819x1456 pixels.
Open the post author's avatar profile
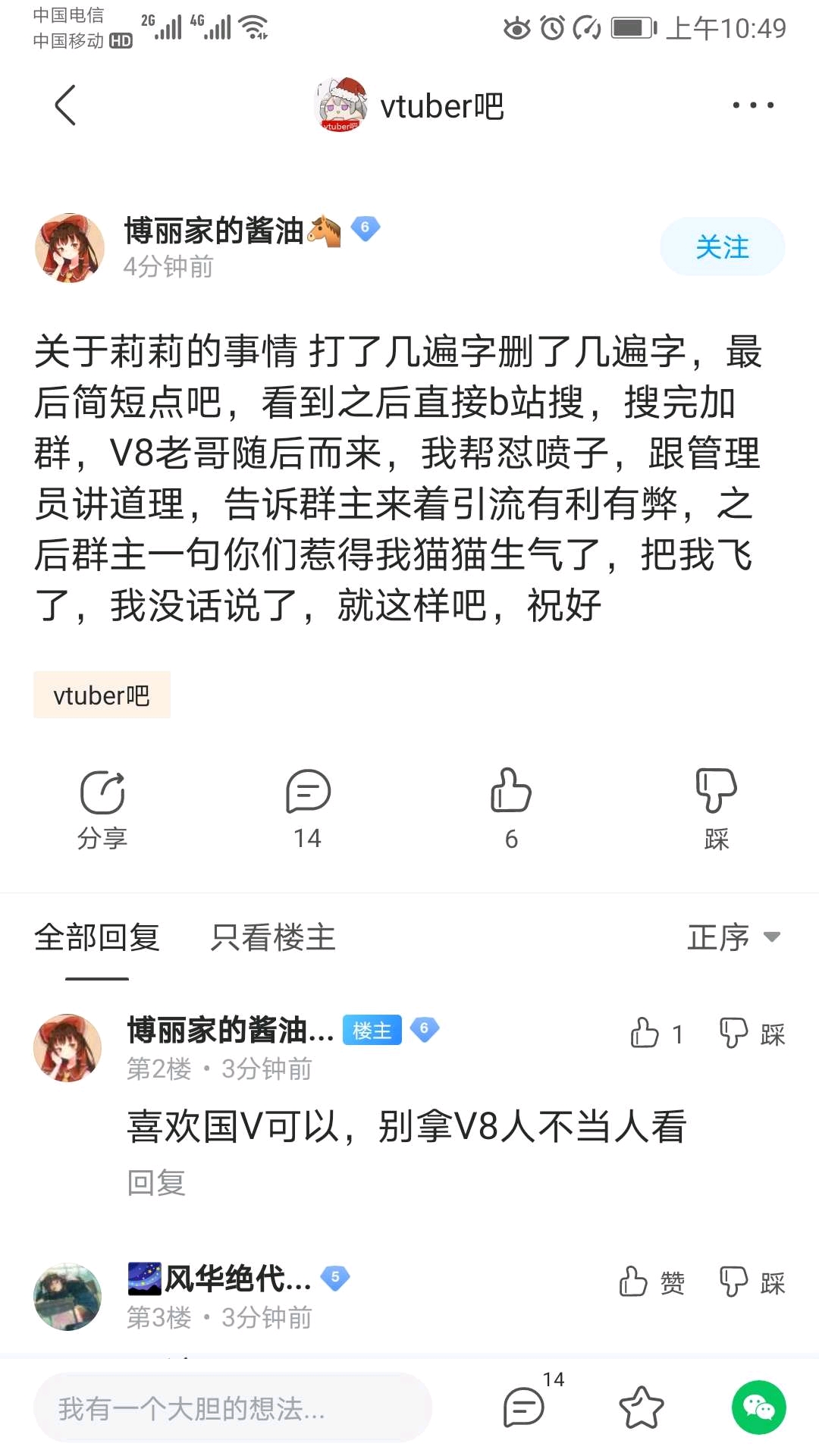70,248
